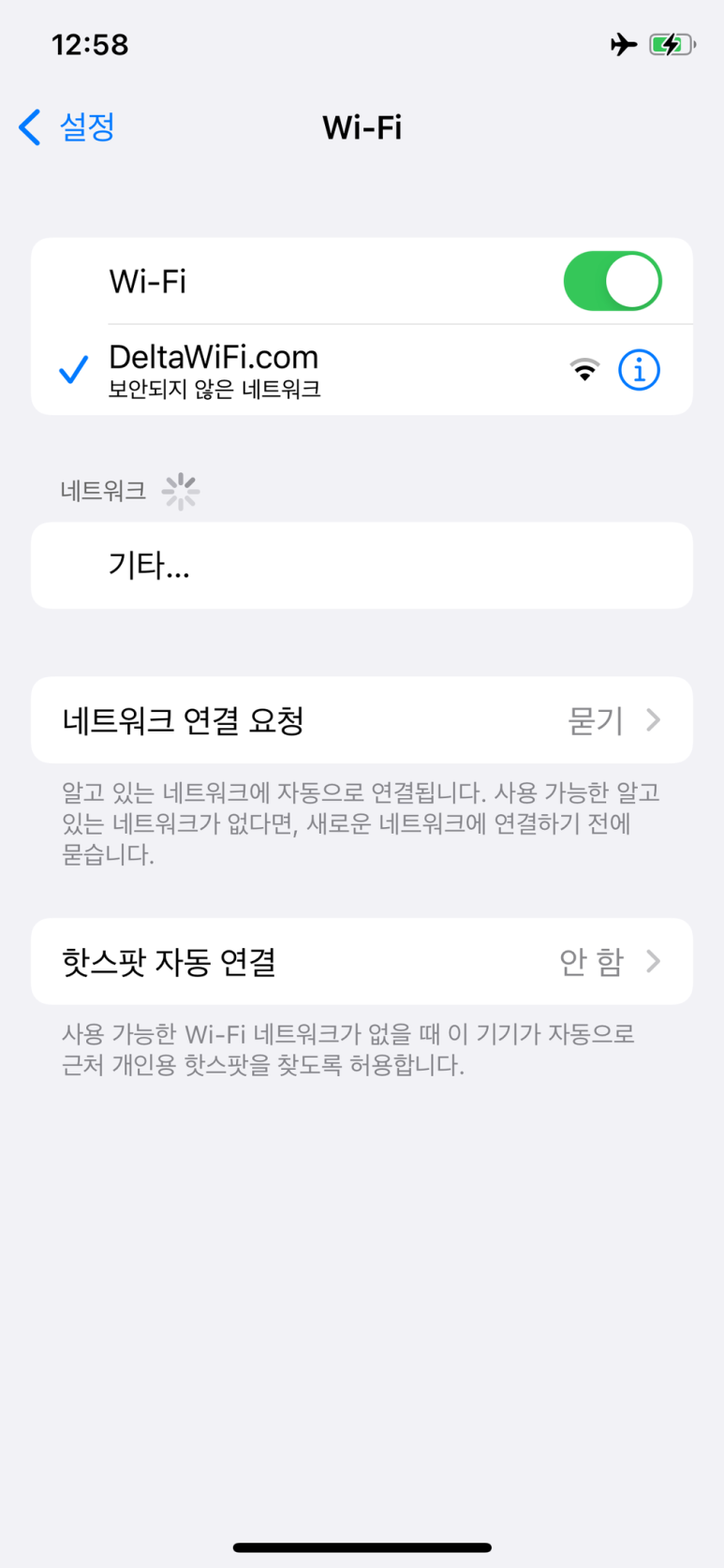This screenshot has height=1568, width=724.
Task: Return to 설정 main menu
Action: click(66, 127)
